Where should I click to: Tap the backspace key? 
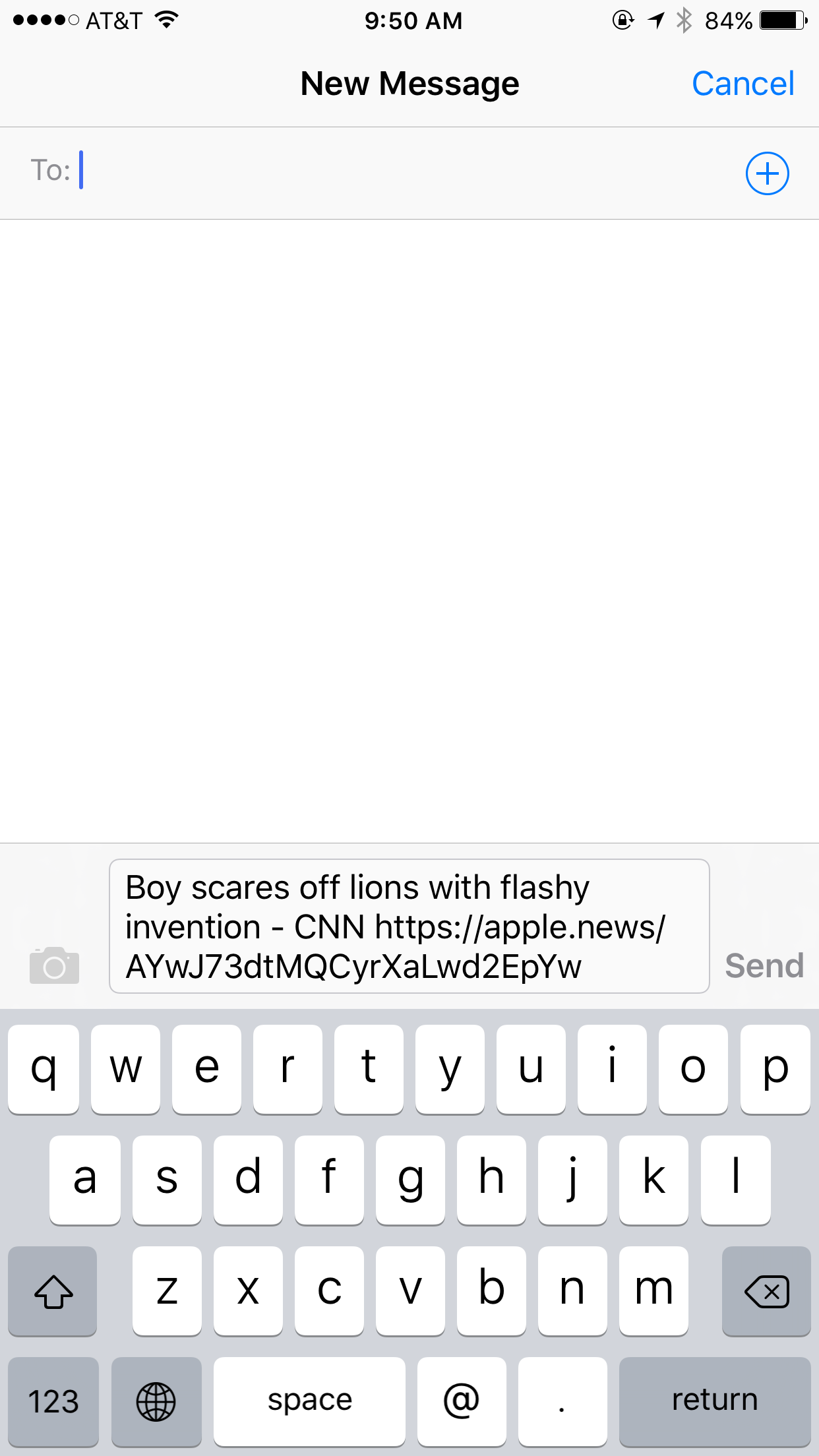point(766,1290)
